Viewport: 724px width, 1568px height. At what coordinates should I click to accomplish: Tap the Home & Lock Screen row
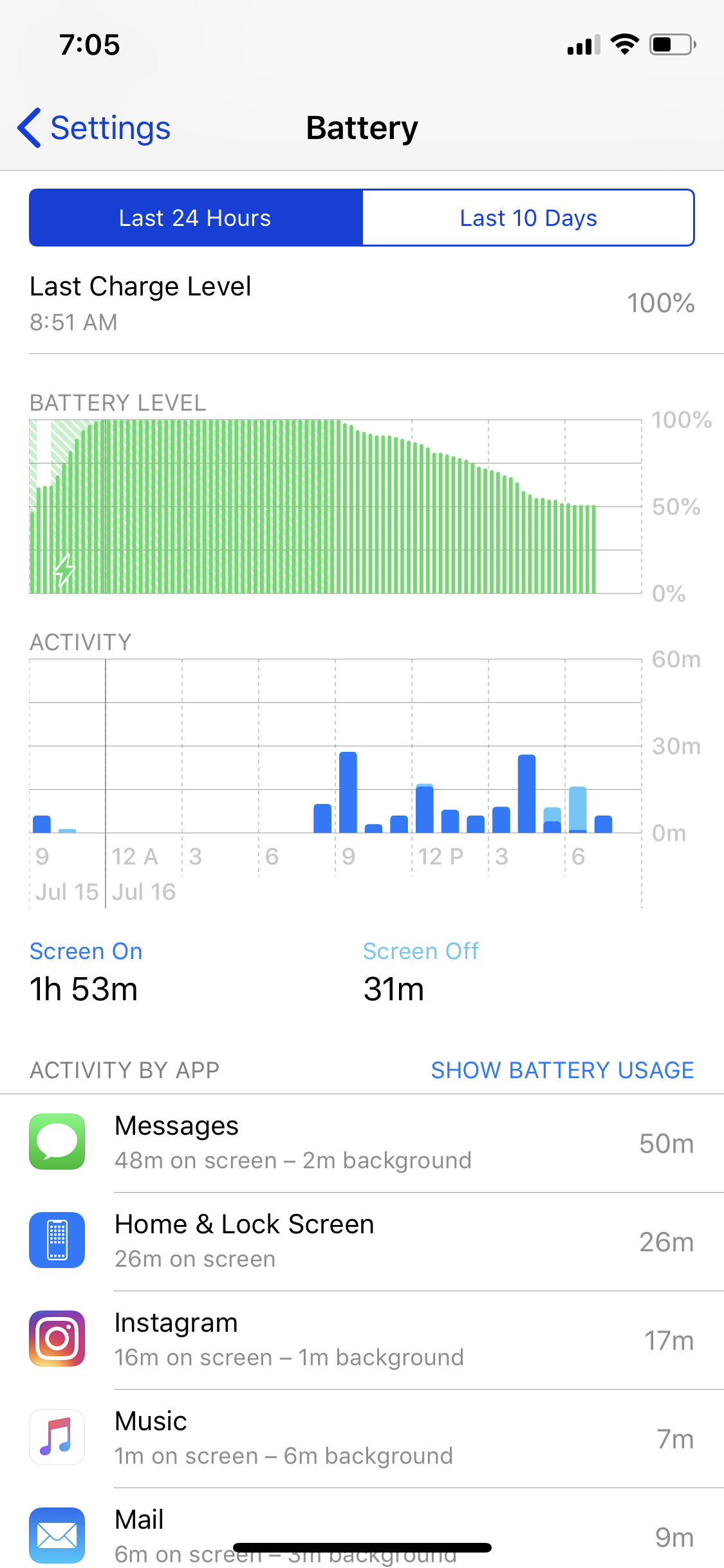362,1242
